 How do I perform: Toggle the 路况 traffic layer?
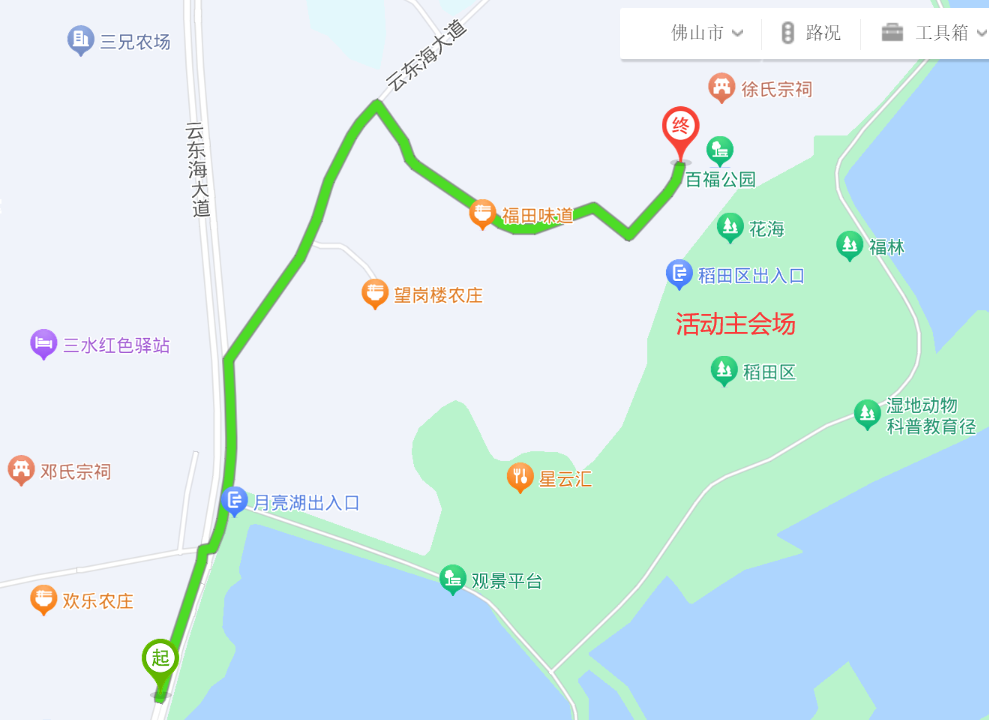pos(810,33)
